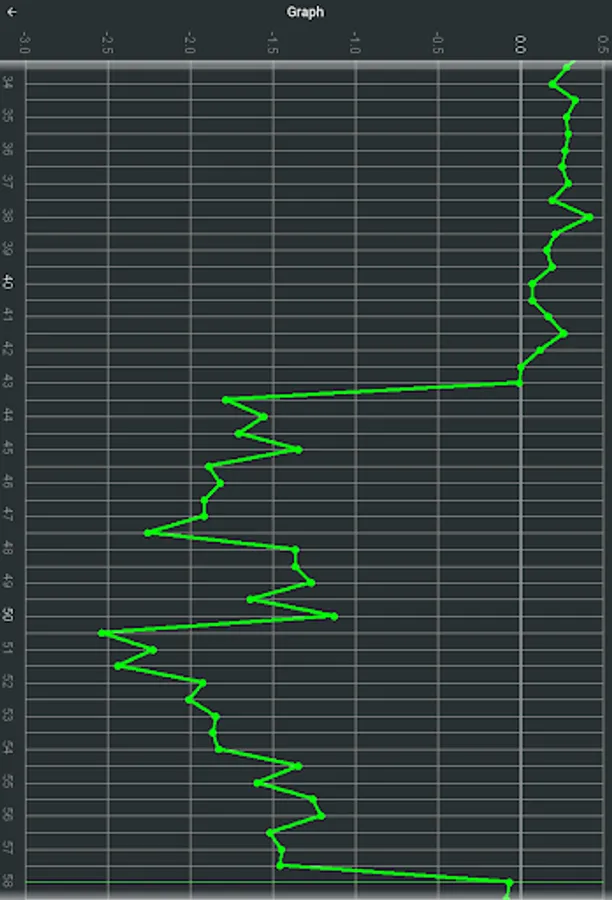Tap the back arrow beside Graph
Image resolution: width=612 pixels, height=900 pixels.
point(11,12)
